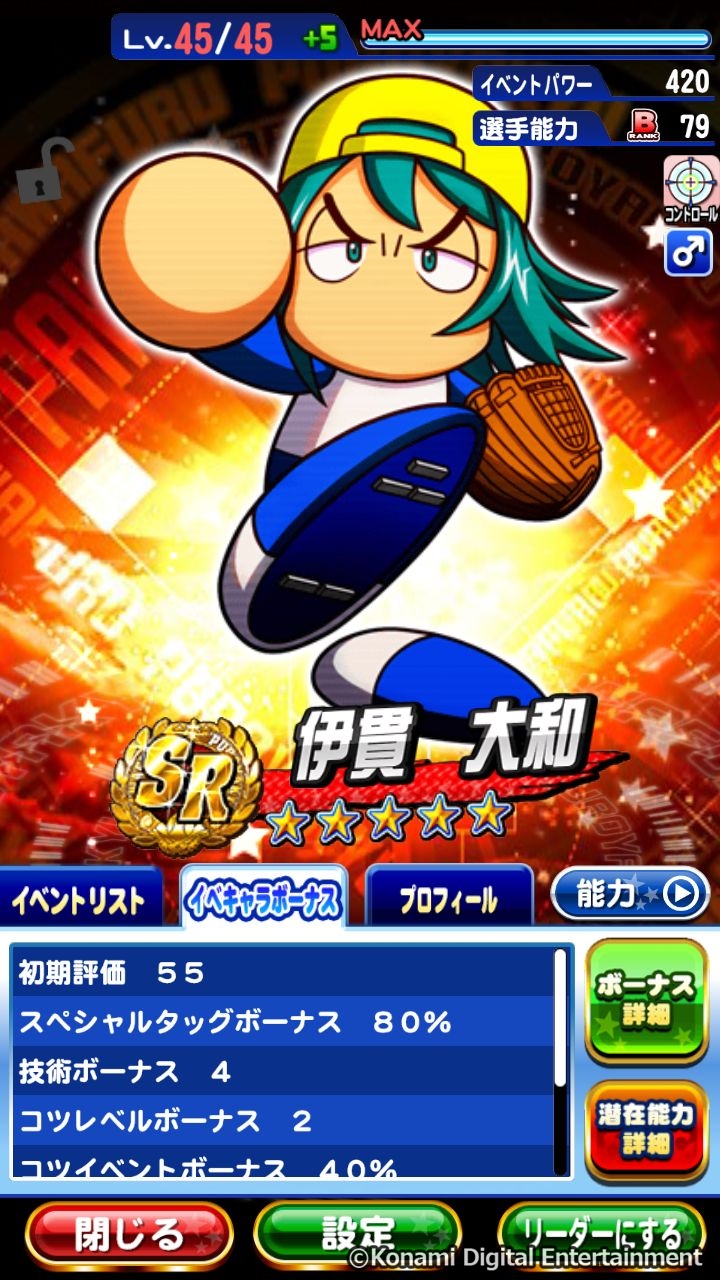Select the イベキャラボーナス tab

[x=264, y=899]
